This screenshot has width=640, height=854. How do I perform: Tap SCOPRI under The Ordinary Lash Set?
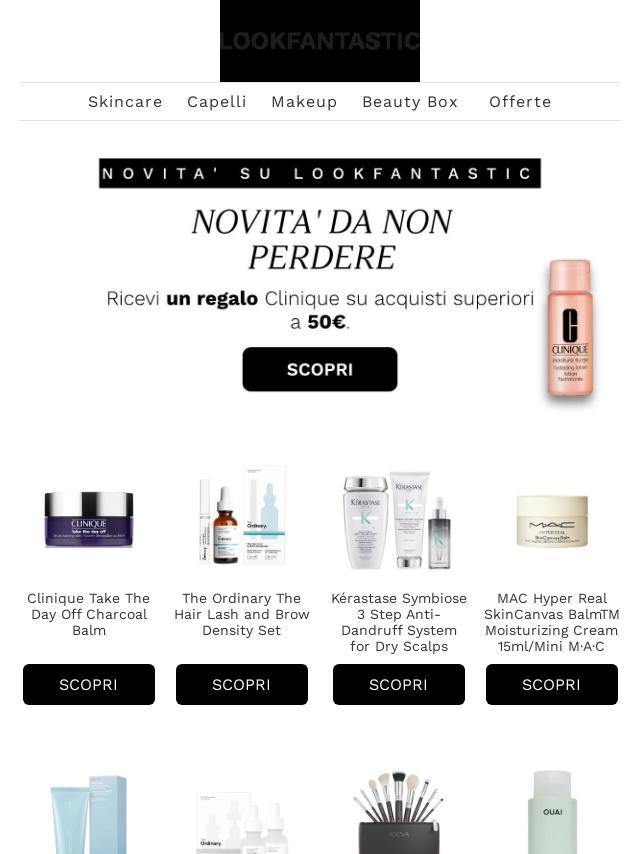(x=242, y=684)
